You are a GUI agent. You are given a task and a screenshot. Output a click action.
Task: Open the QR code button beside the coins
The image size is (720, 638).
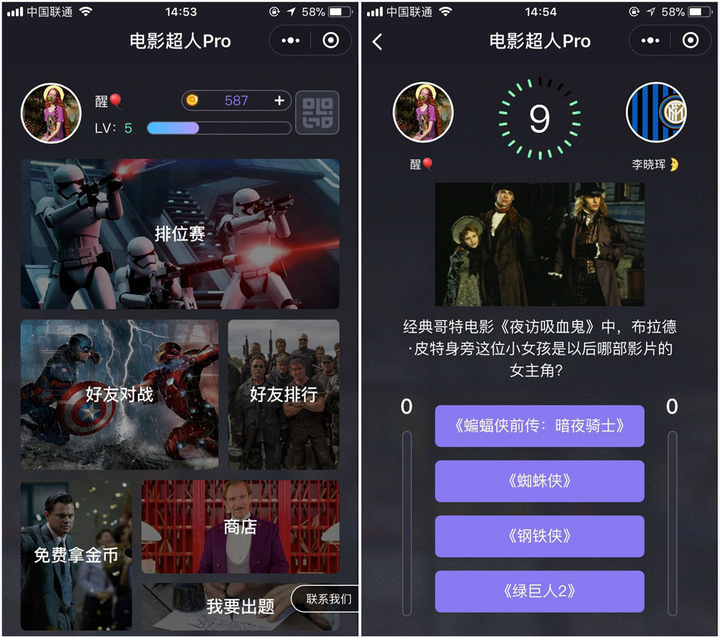point(317,112)
